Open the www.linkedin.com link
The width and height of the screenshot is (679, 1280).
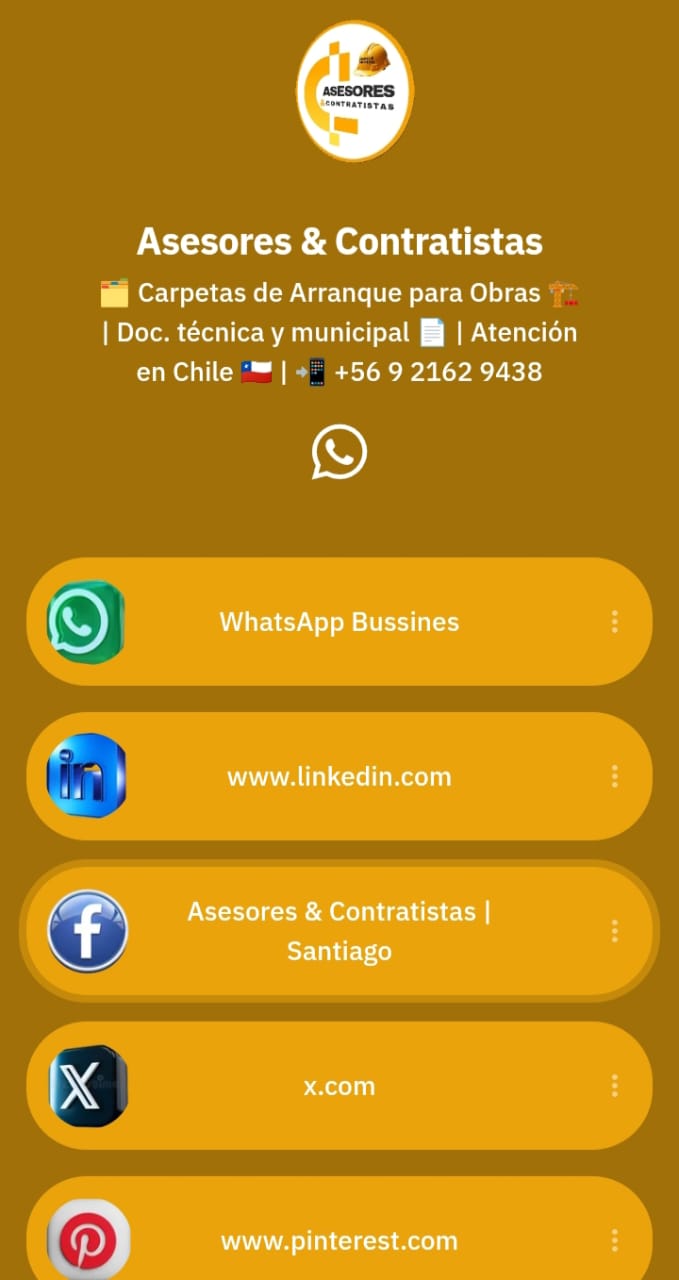click(339, 777)
